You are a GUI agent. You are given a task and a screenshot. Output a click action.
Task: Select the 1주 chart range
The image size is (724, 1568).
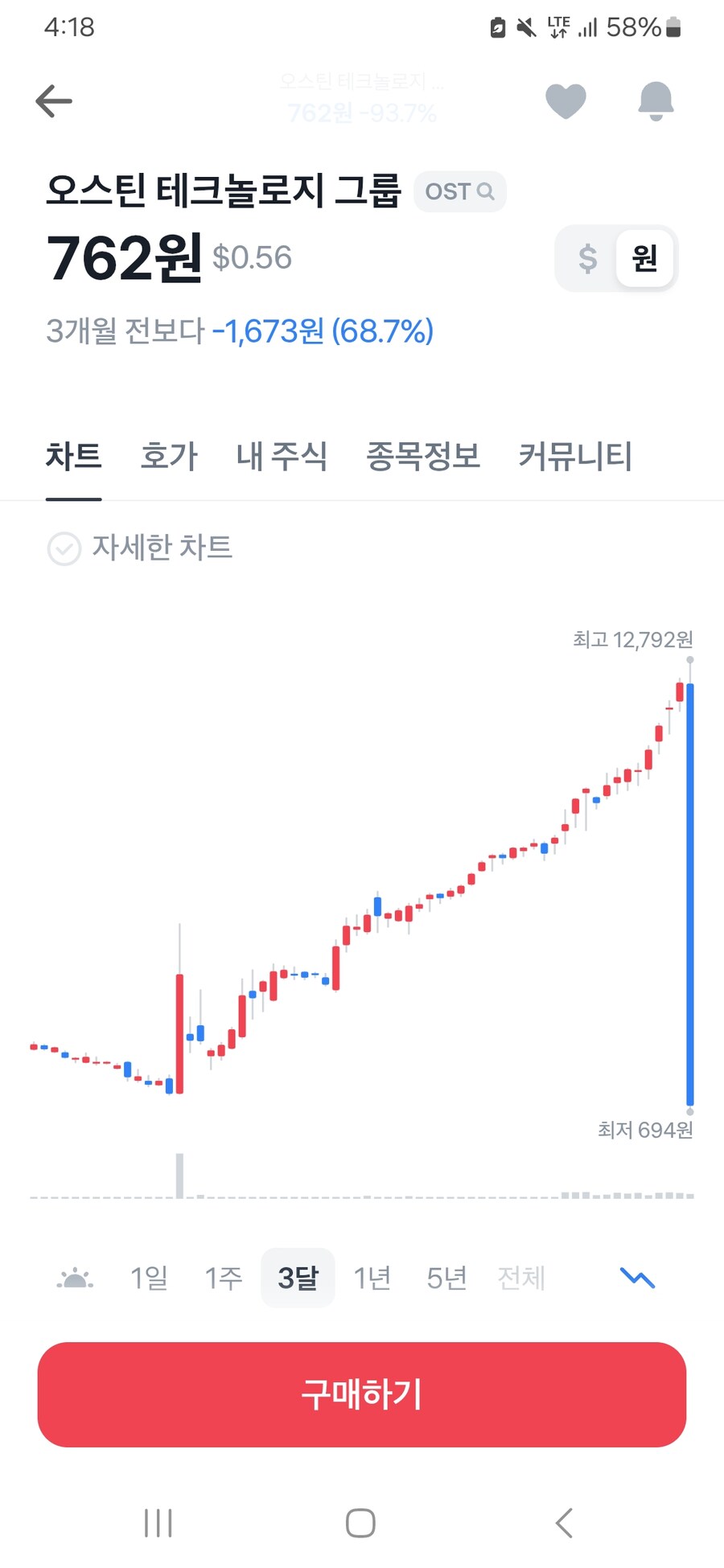[x=224, y=1277]
